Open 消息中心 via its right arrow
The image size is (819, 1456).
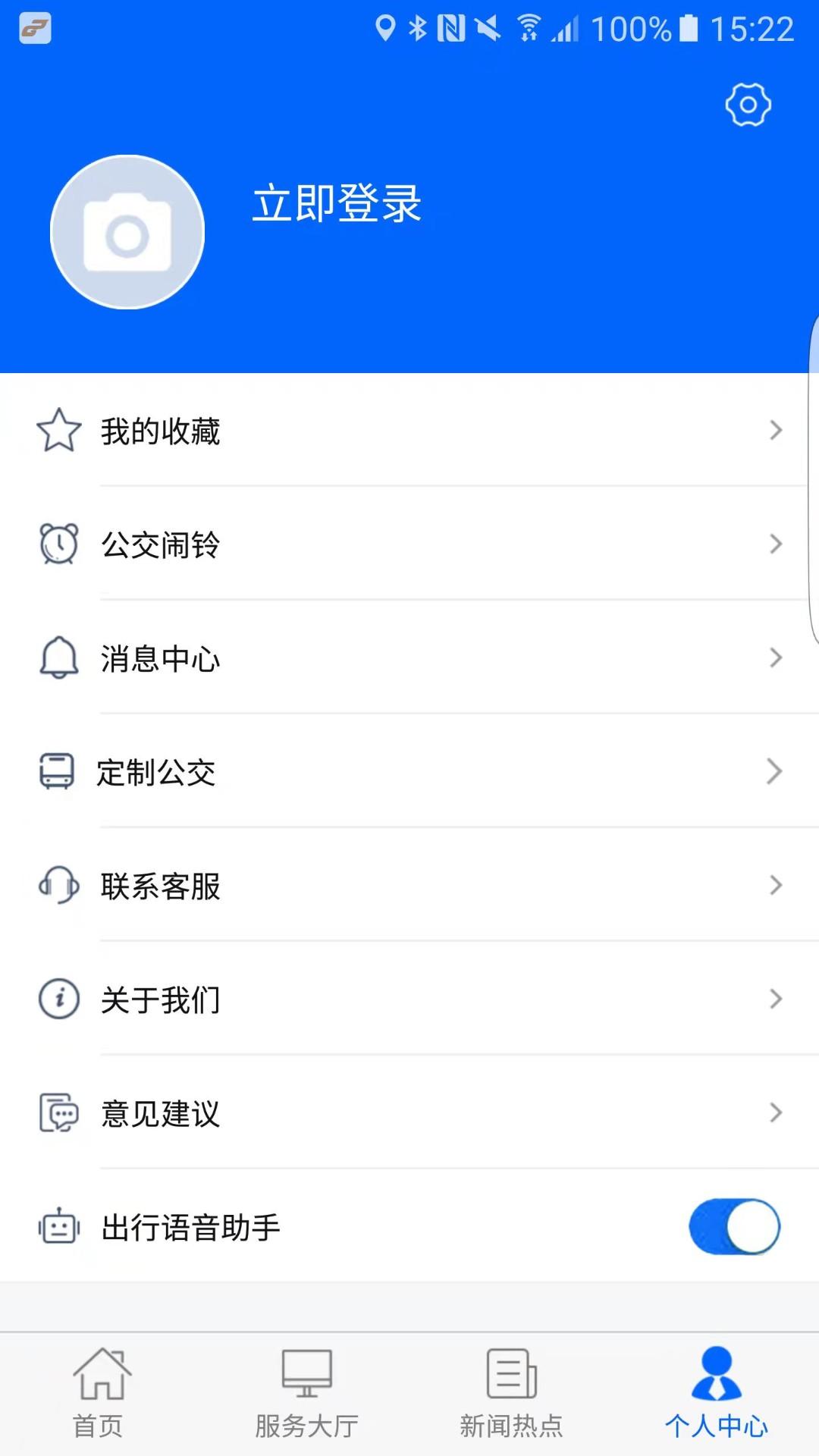(x=775, y=658)
